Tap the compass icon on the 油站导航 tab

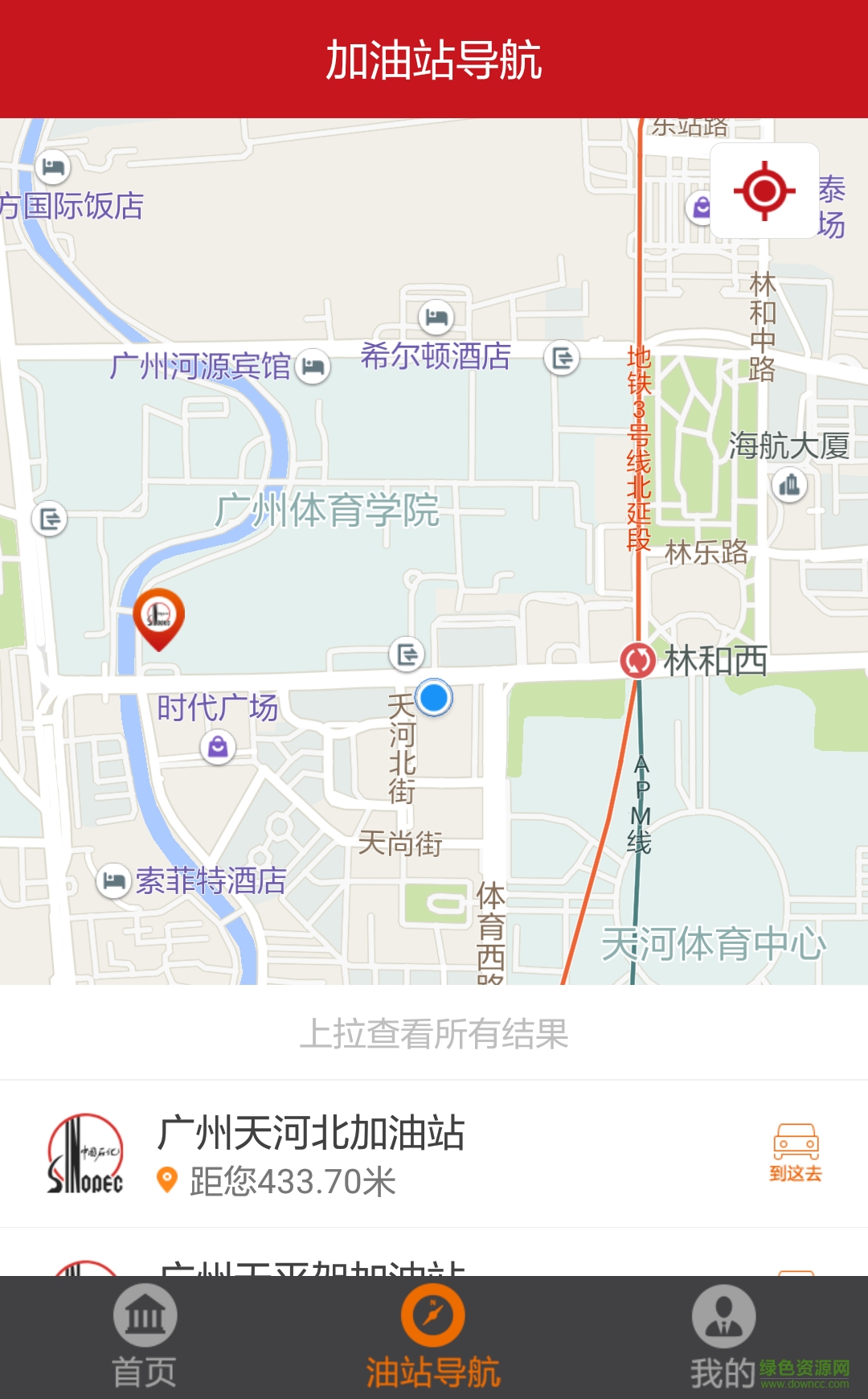(432, 1316)
